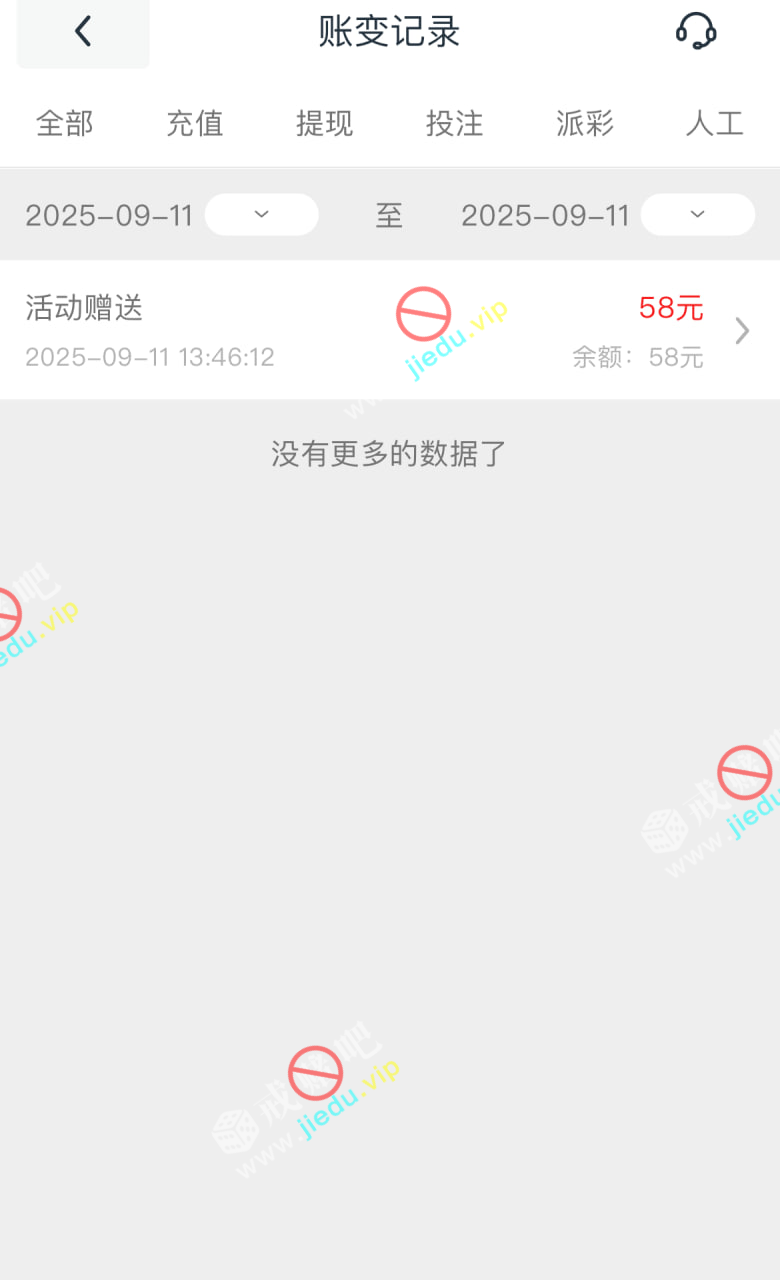The image size is (780, 1280).
Task: Switch to the 充值 tab
Action: tap(195, 124)
